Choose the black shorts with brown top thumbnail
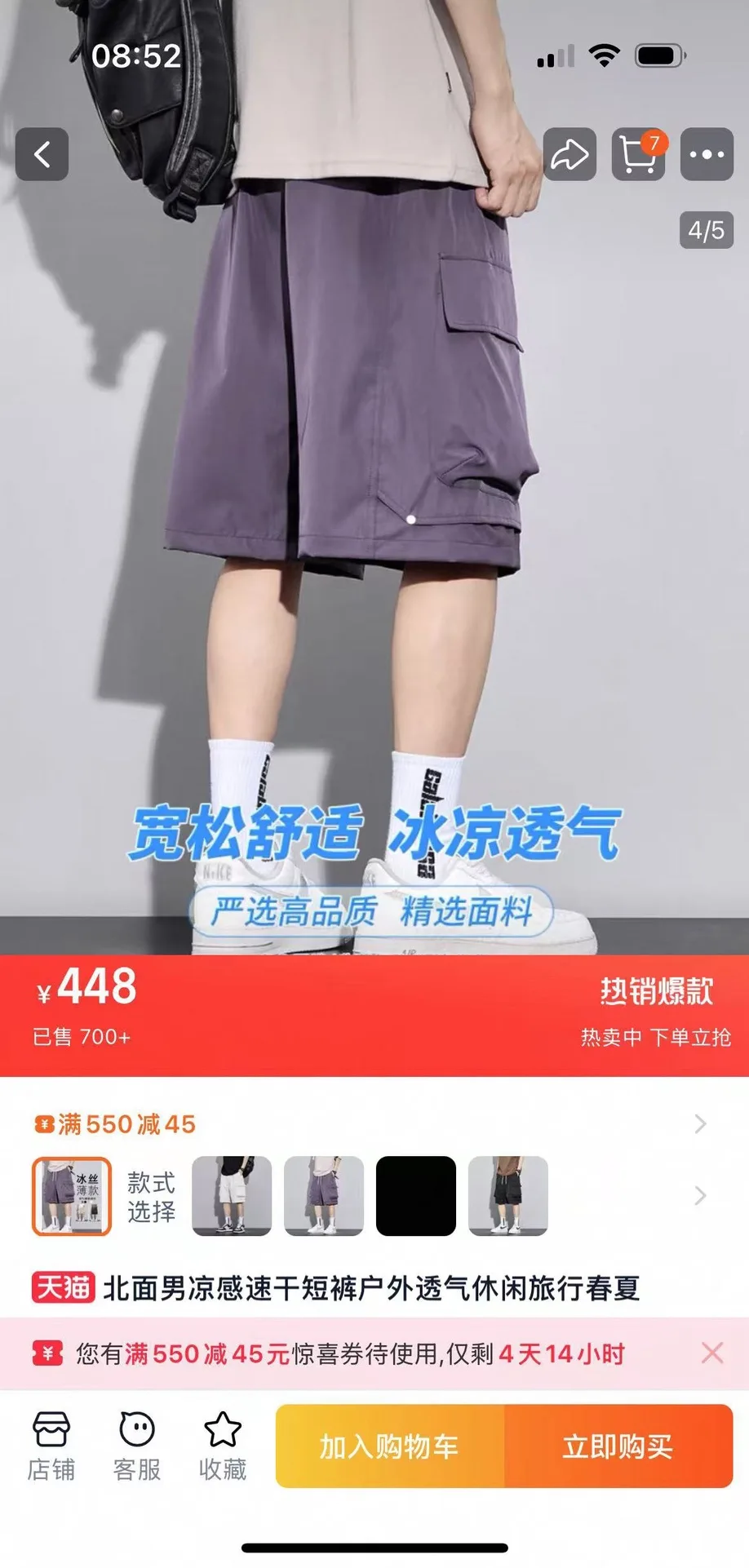 tap(507, 1196)
